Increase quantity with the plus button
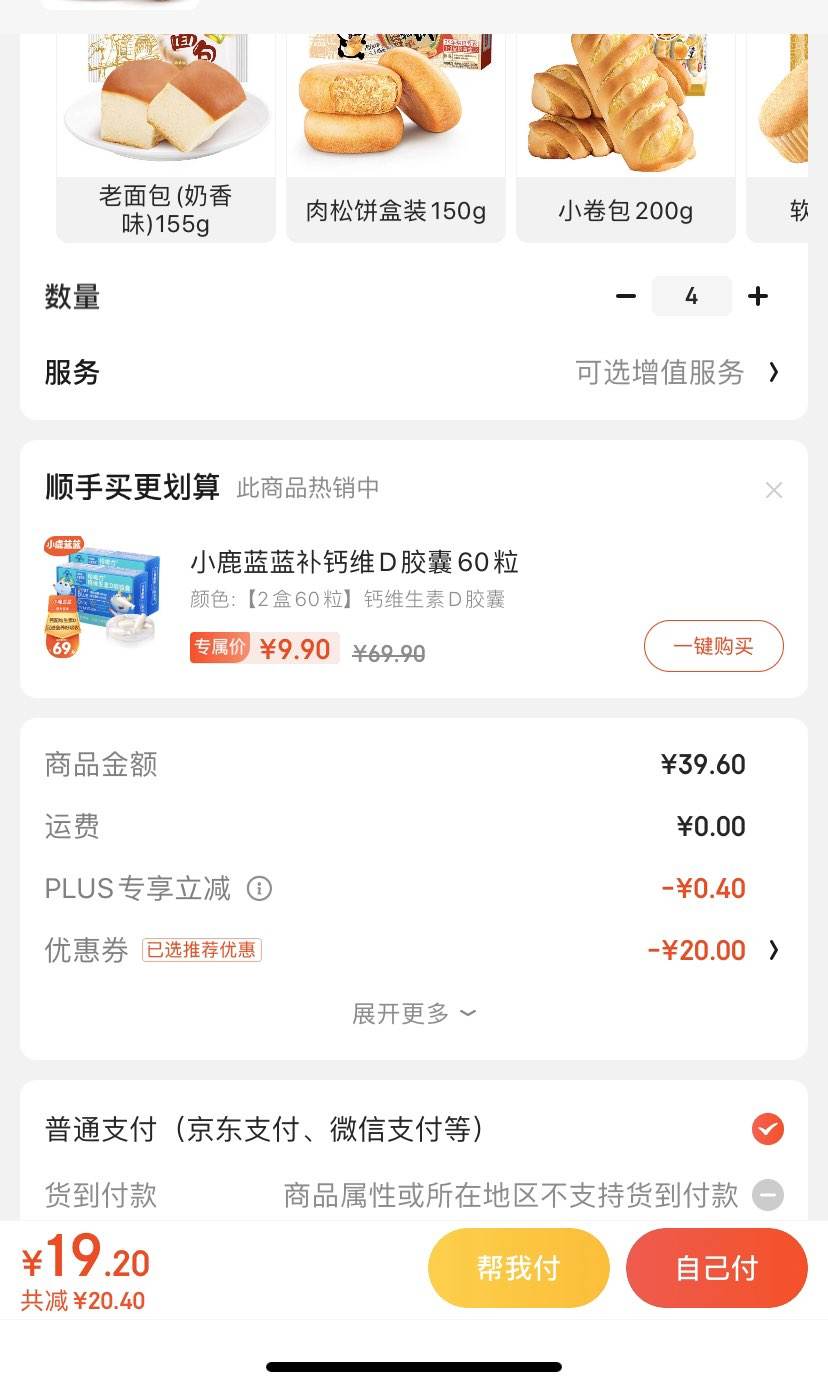The width and height of the screenshot is (828, 1388). [x=758, y=296]
